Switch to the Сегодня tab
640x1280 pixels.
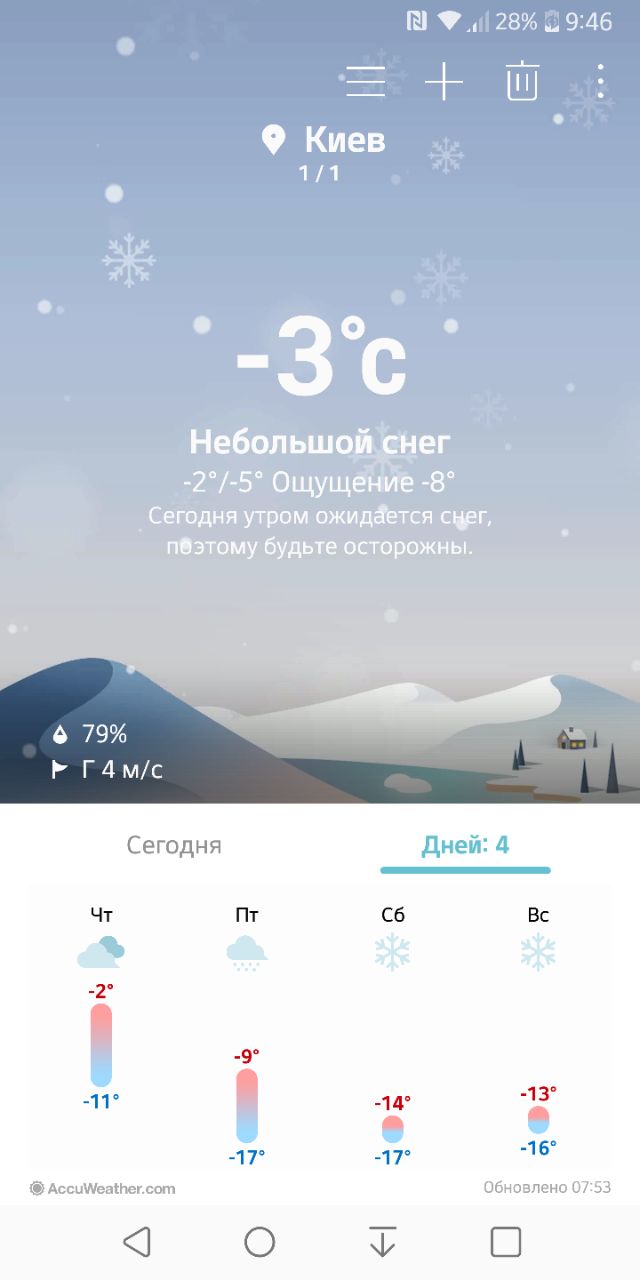[x=174, y=845]
